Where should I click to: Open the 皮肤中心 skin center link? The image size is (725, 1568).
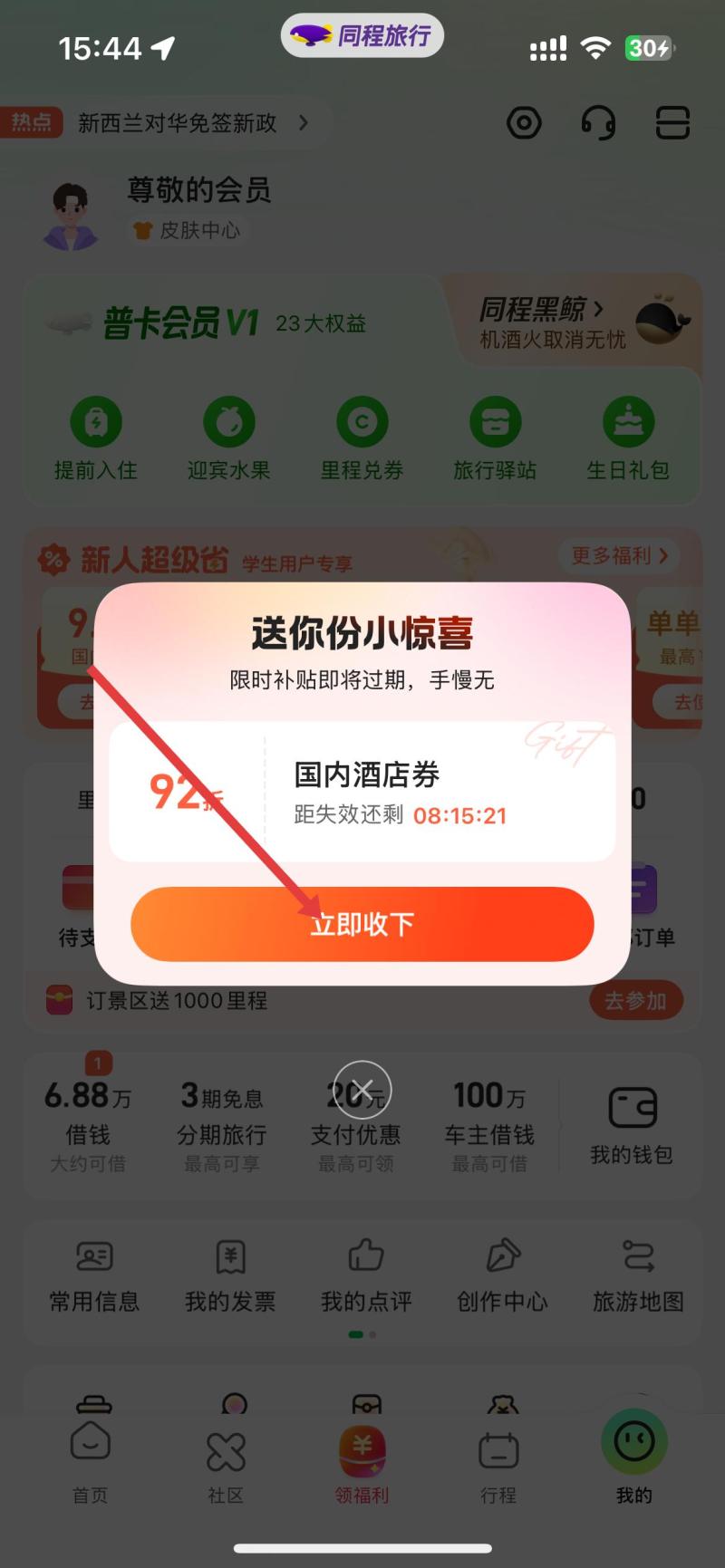tap(189, 231)
